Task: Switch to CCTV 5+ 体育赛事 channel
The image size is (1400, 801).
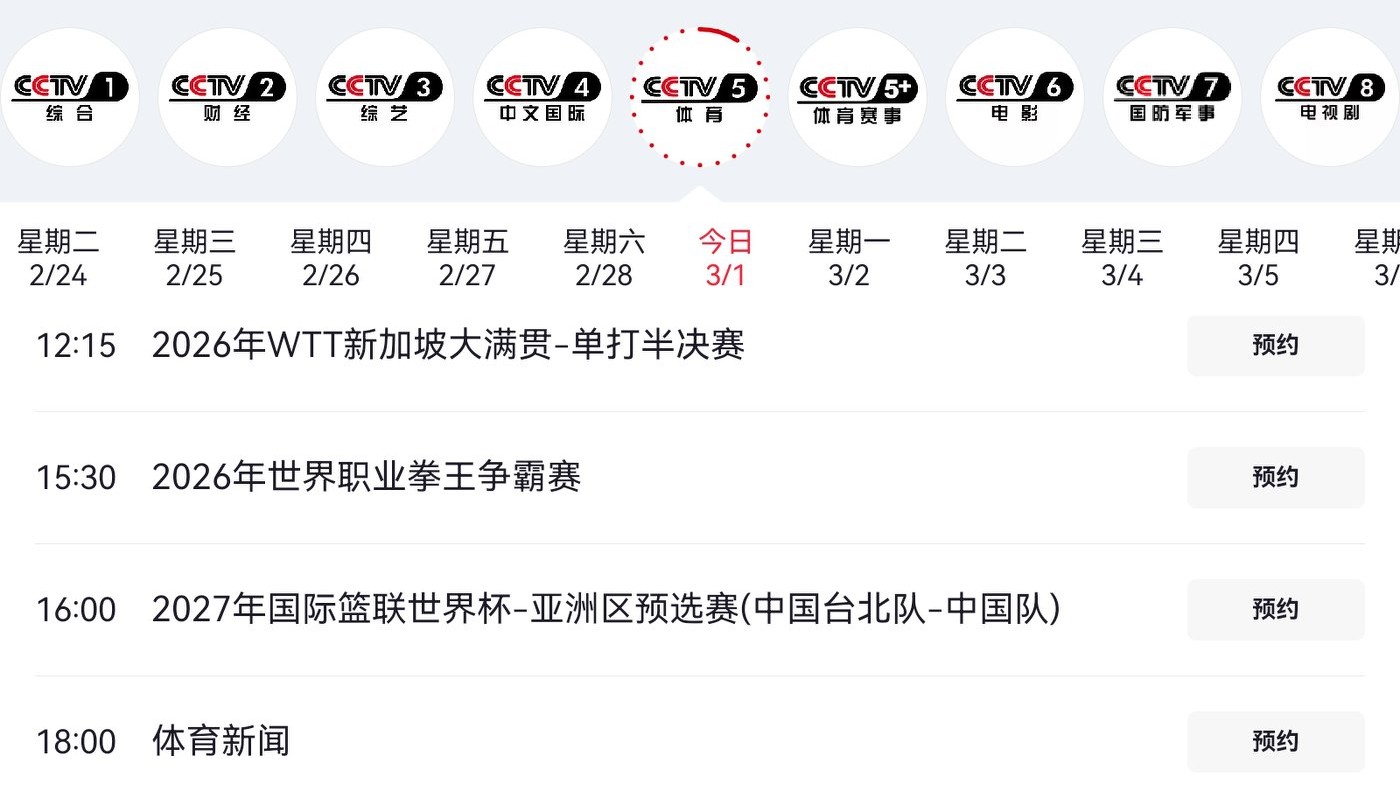Action: (x=857, y=97)
